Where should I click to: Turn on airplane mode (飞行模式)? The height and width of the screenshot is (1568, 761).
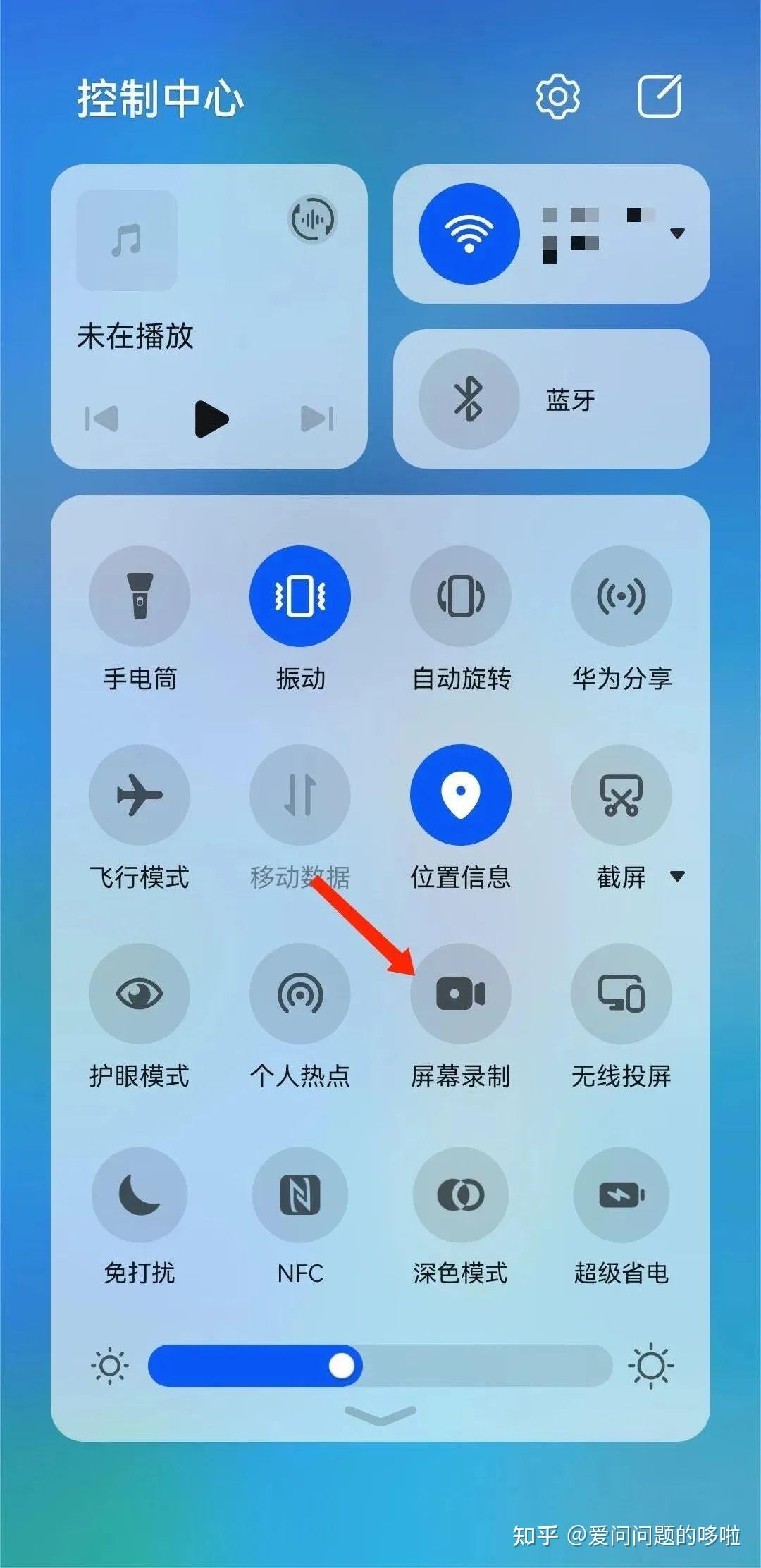coord(140,795)
